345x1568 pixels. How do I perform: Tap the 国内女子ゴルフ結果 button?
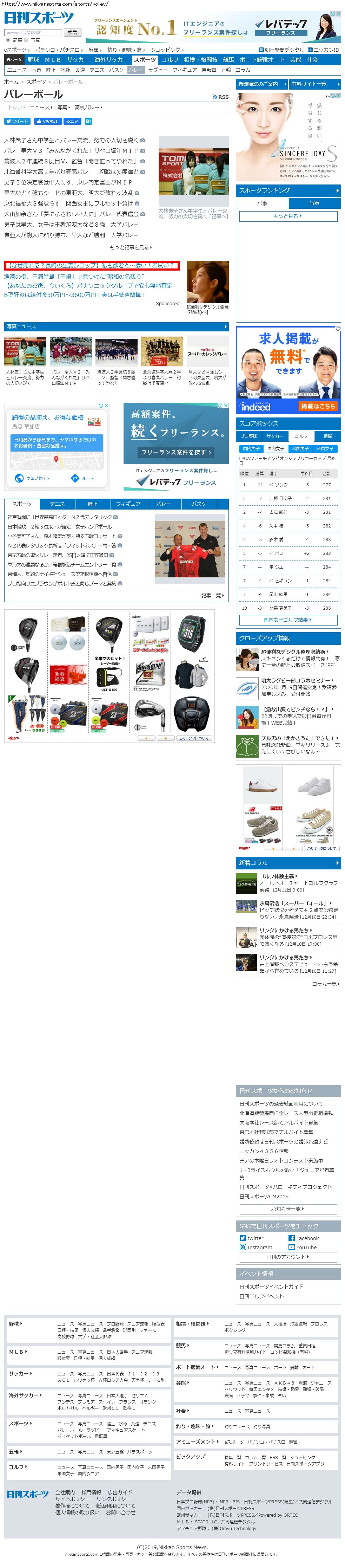point(287,620)
